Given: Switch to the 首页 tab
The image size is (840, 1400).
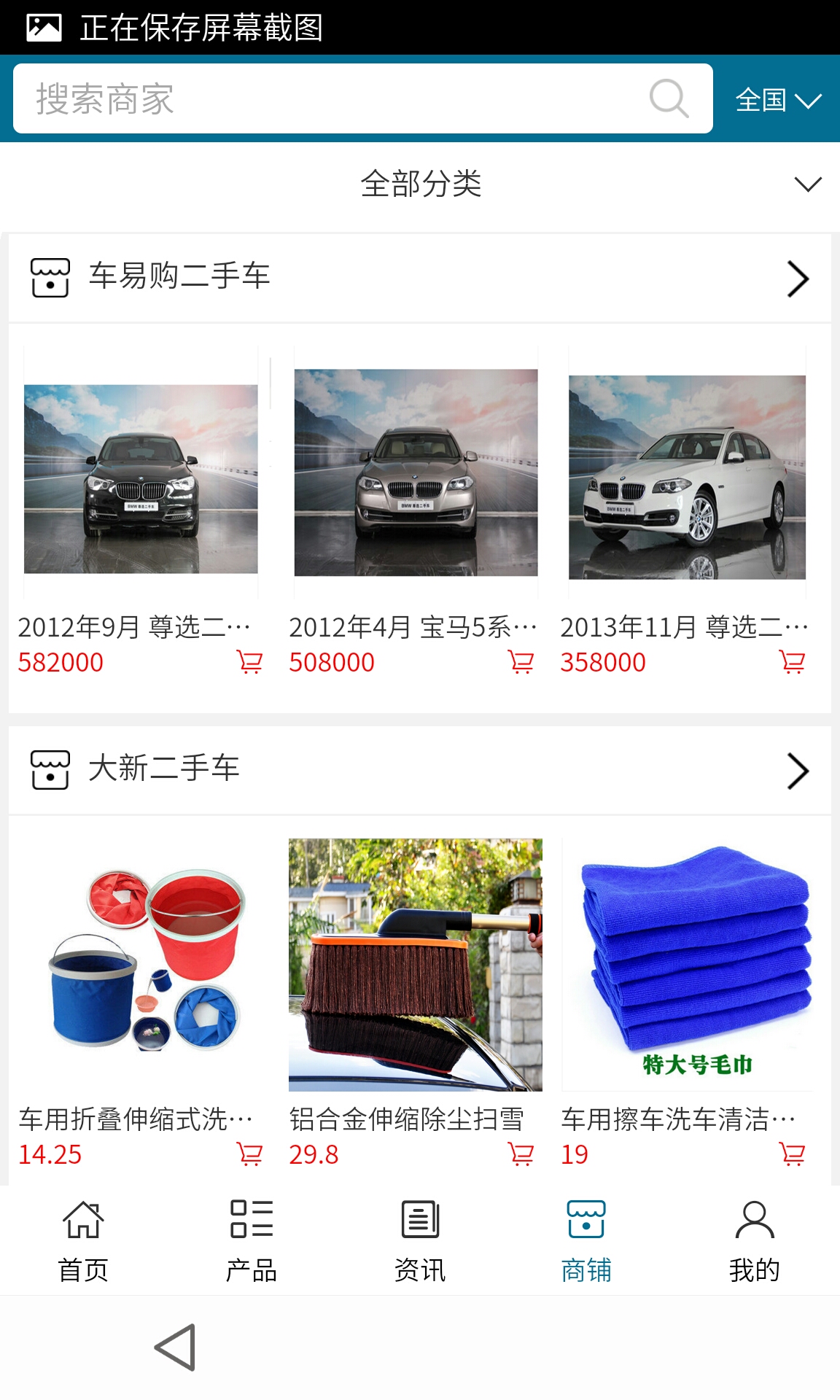Looking at the screenshot, I should 83,1240.
